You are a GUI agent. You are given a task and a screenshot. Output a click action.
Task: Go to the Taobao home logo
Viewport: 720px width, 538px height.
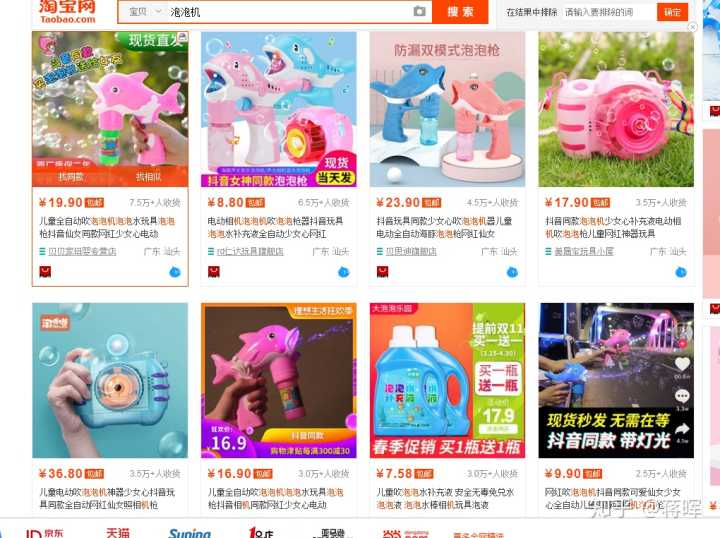(x=67, y=10)
